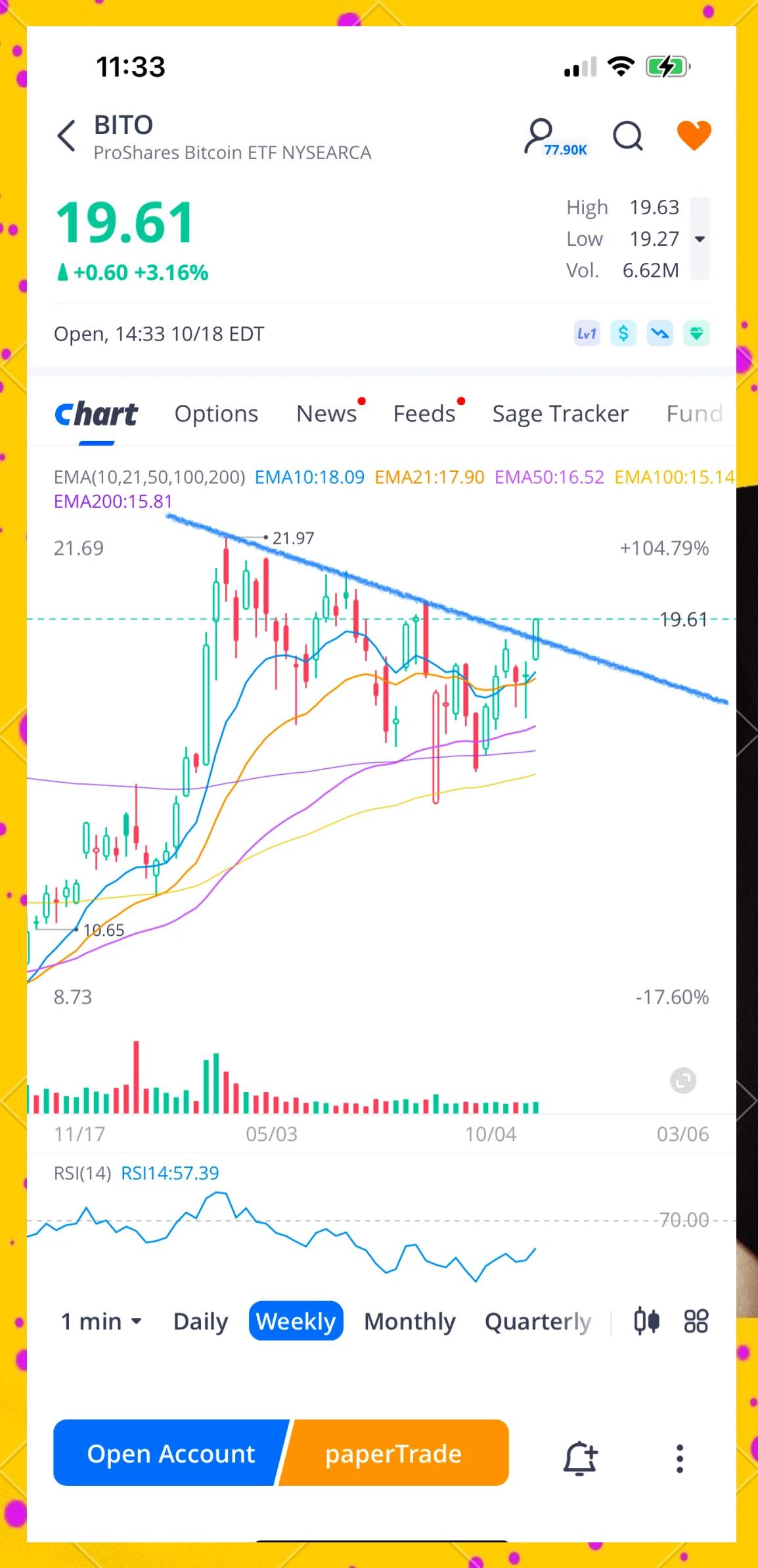Switch to the Options tab
This screenshot has width=758, height=1568.
point(216,413)
